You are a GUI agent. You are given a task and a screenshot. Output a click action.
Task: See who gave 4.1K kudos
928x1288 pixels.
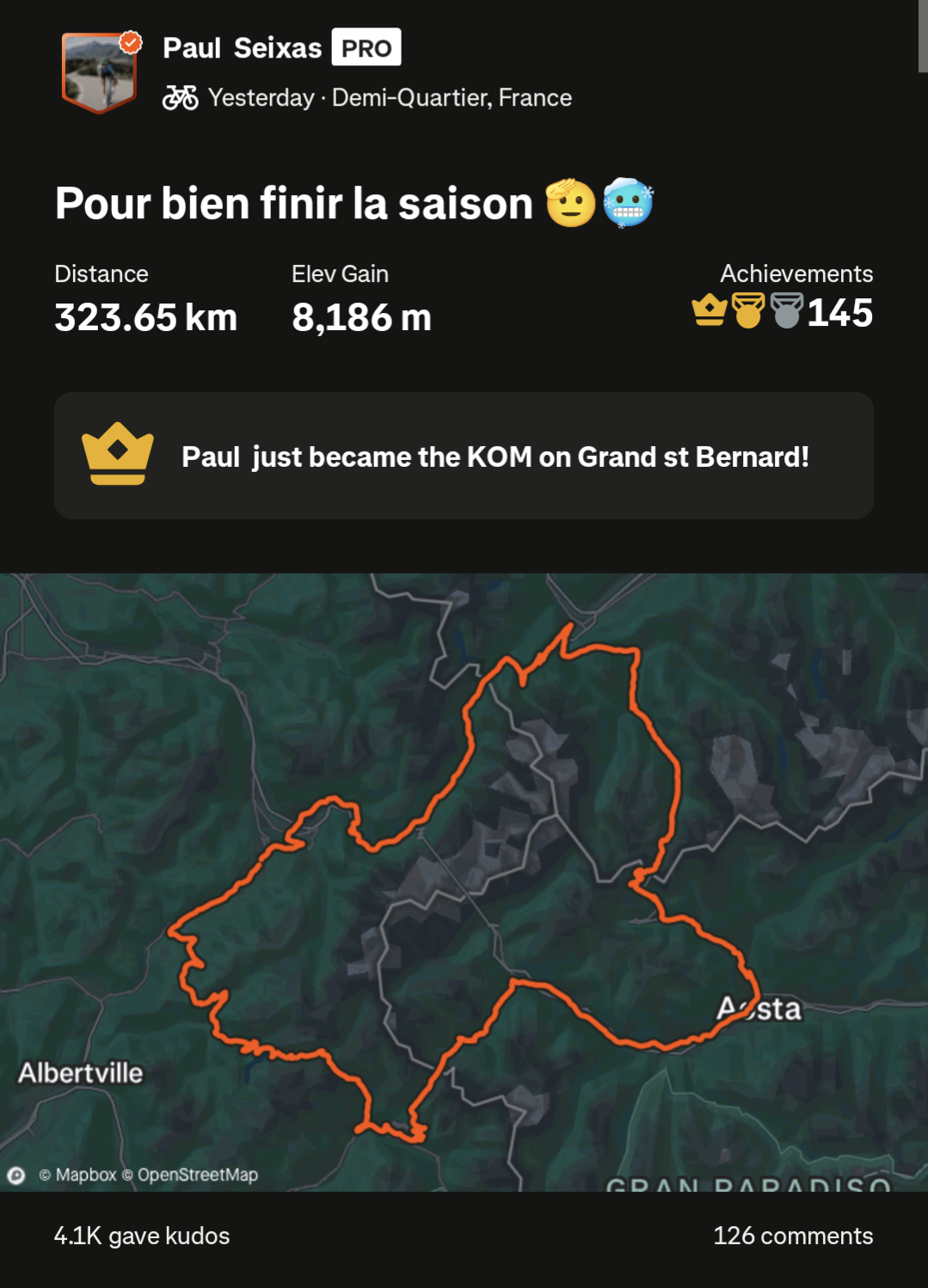[x=142, y=1236]
